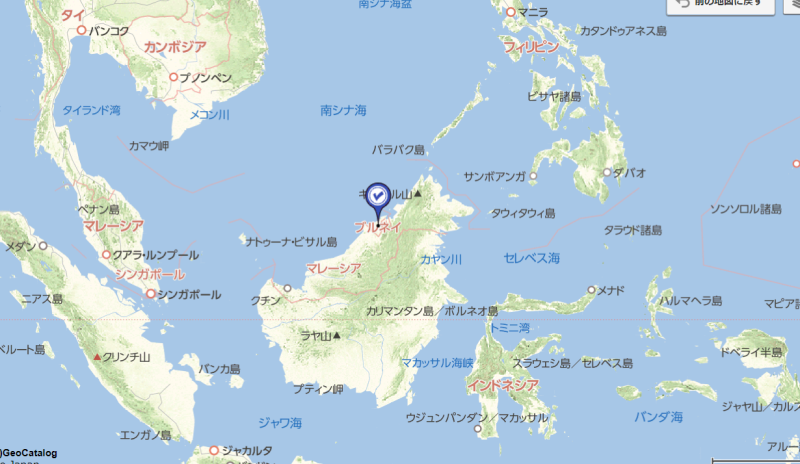
Task: Select the checkmark pin on Brunei
Action: [378, 197]
